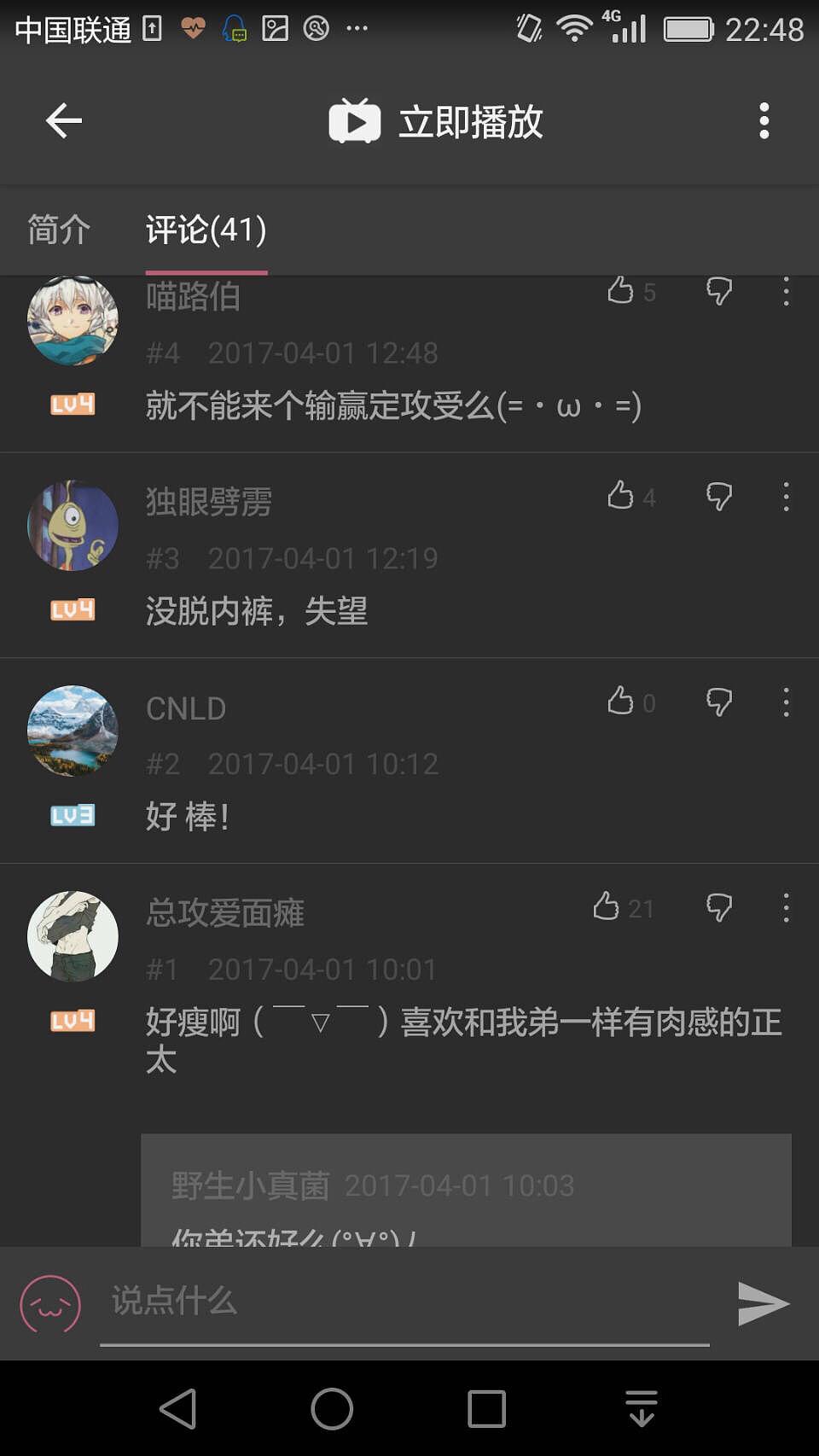Tap 立即播放 to play the video
Image resolution: width=819 pixels, height=1456 pixels.
pyautogui.click(x=437, y=121)
